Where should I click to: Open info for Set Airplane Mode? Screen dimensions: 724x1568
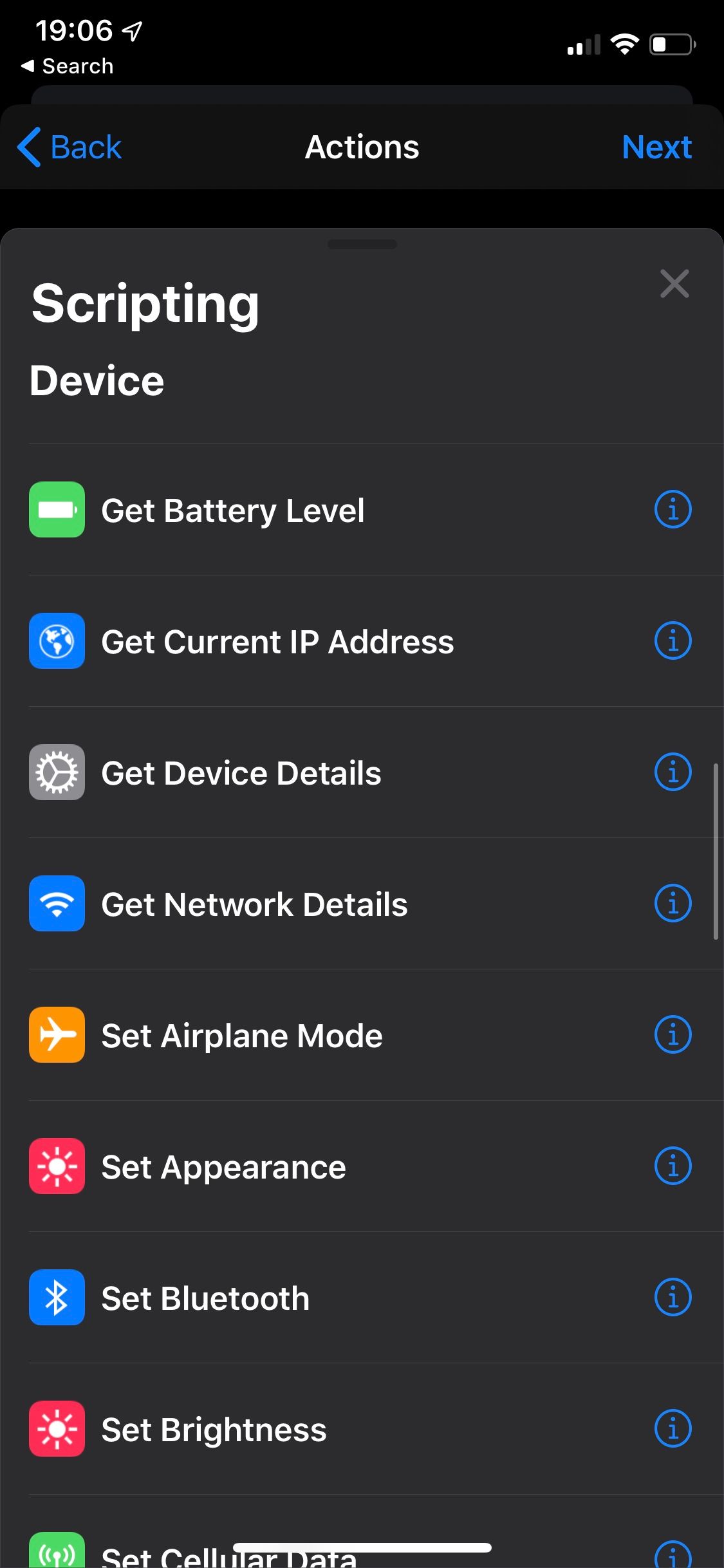pyautogui.click(x=673, y=1035)
